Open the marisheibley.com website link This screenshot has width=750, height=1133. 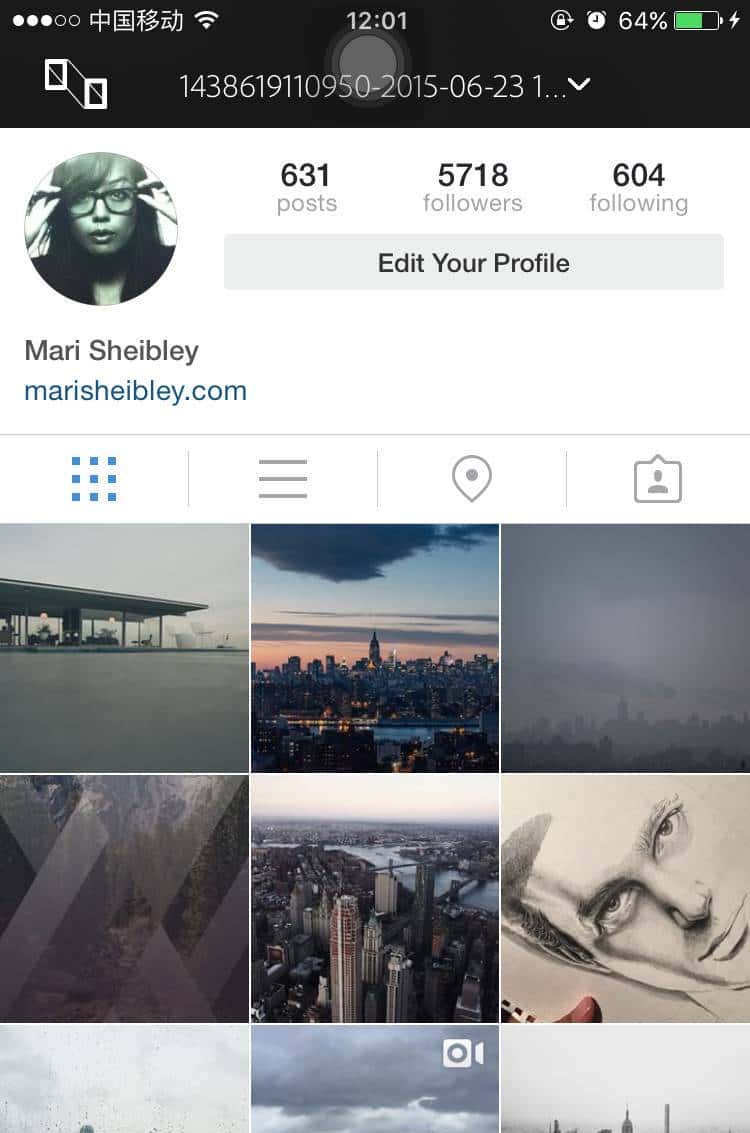pyautogui.click(x=135, y=391)
